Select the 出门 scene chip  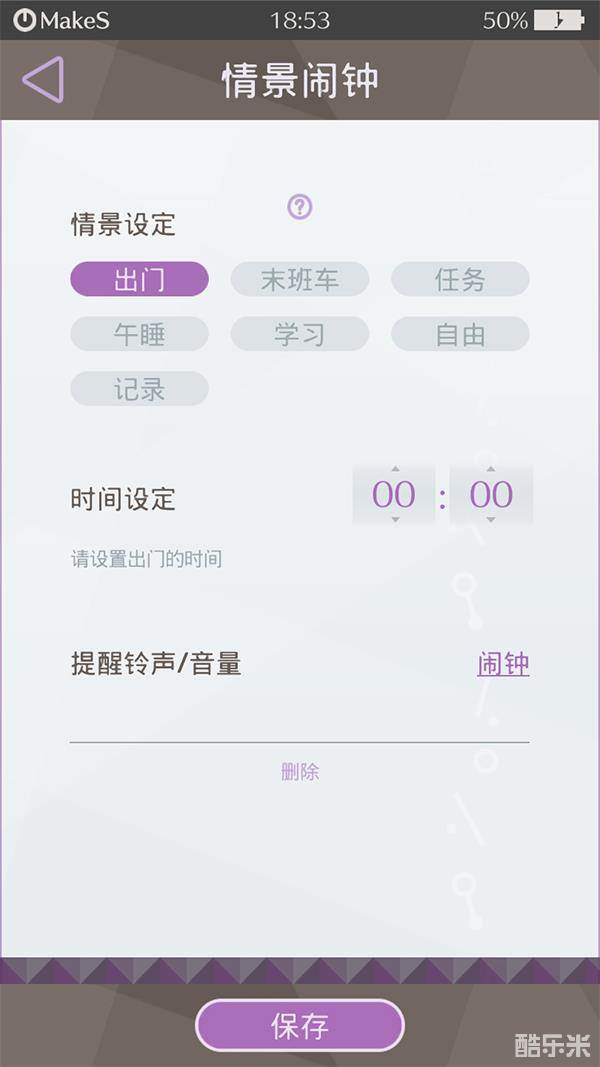click(139, 280)
